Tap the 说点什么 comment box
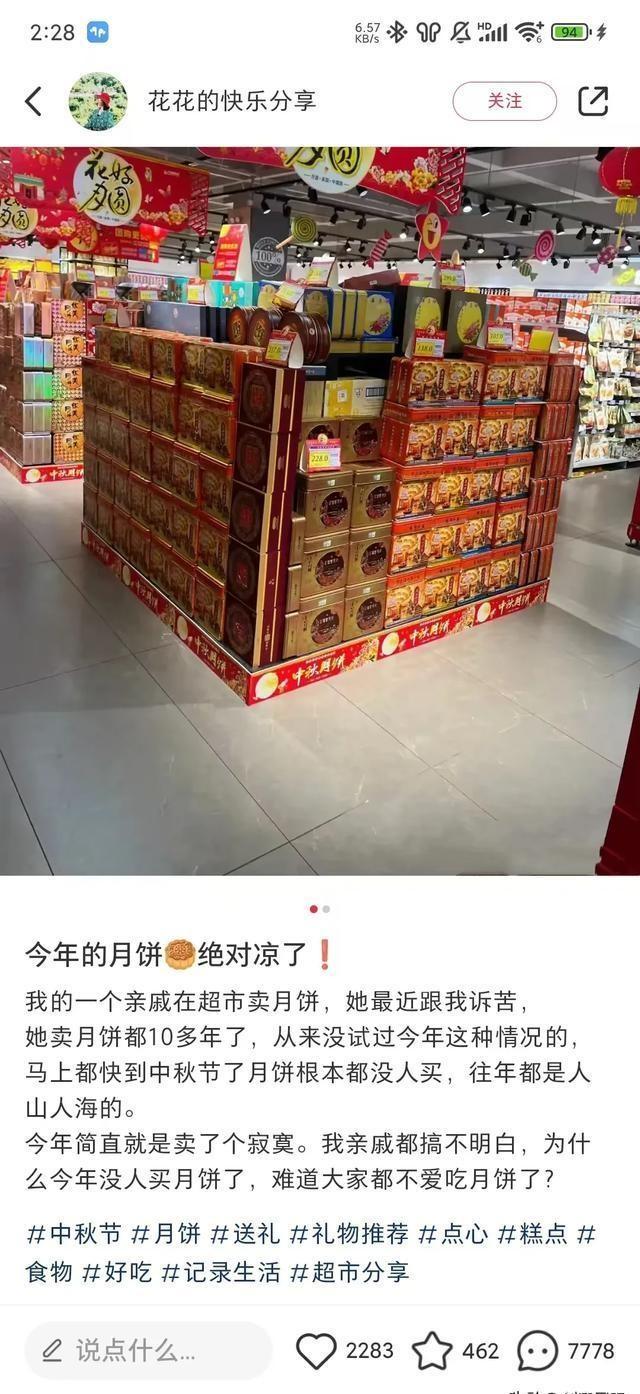Screen dimensions: 640x1394 [x=148, y=1351]
